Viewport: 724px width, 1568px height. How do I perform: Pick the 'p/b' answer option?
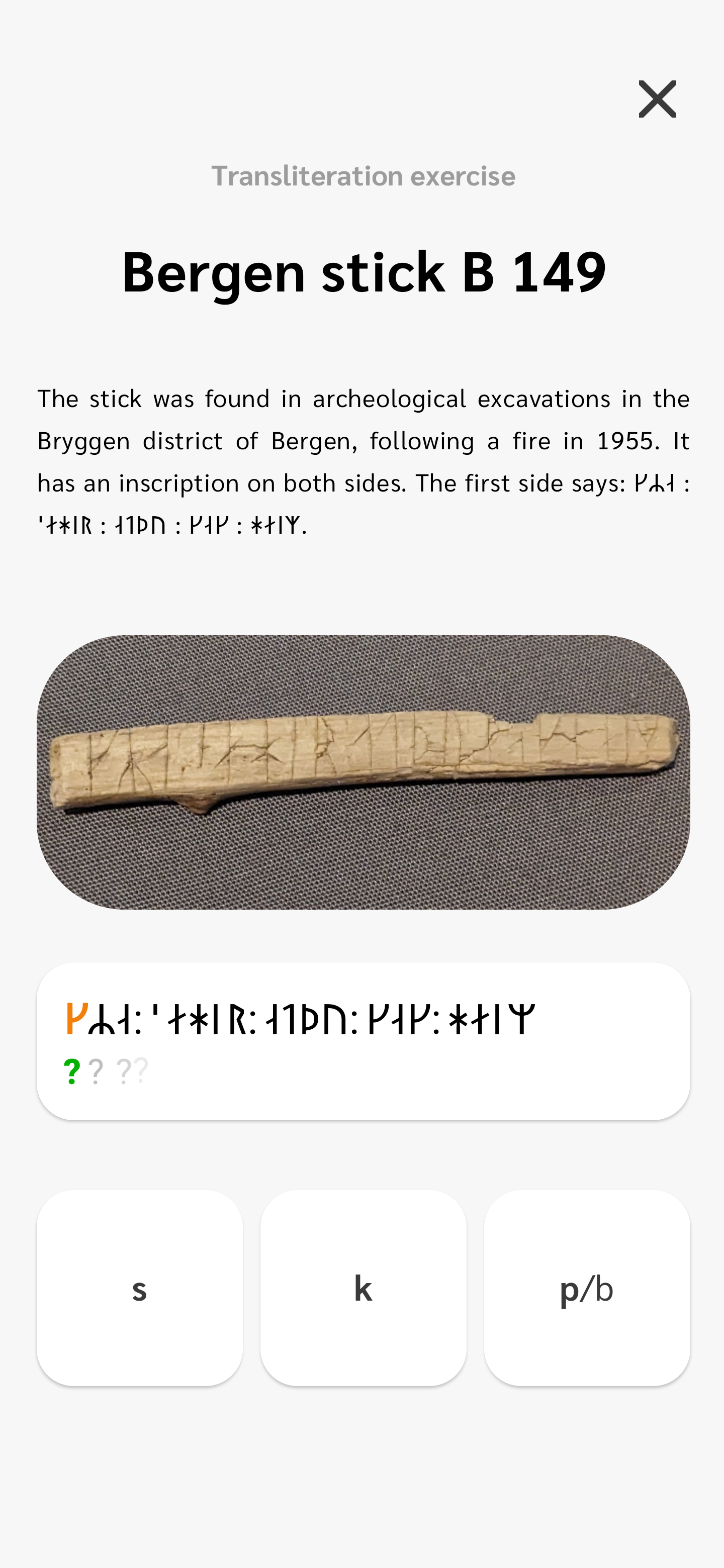tap(586, 1288)
